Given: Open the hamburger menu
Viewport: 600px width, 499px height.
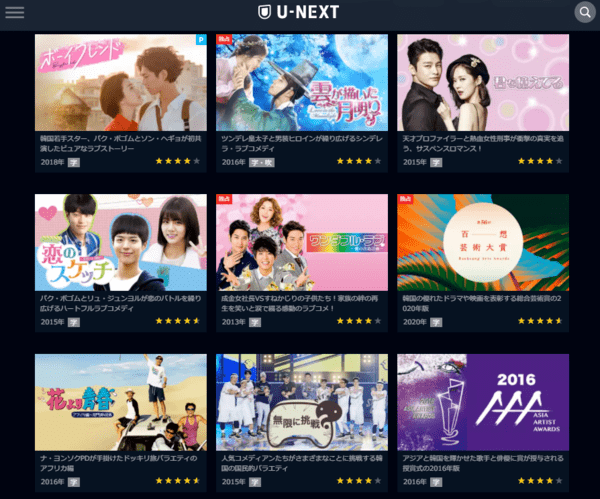Looking at the screenshot, I should coord(15,12).
